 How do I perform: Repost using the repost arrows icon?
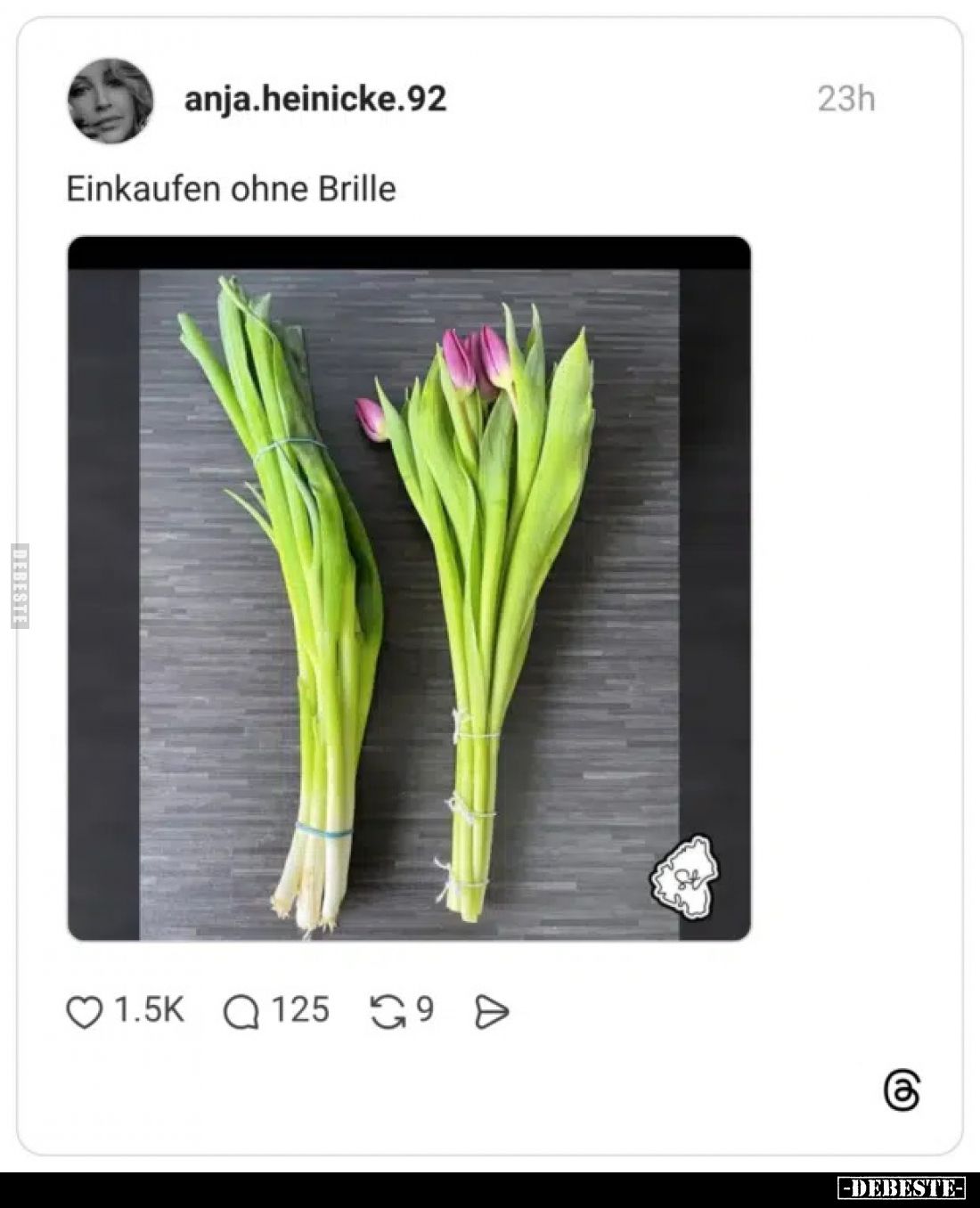pyautogui.click(x=387, y=1010)
